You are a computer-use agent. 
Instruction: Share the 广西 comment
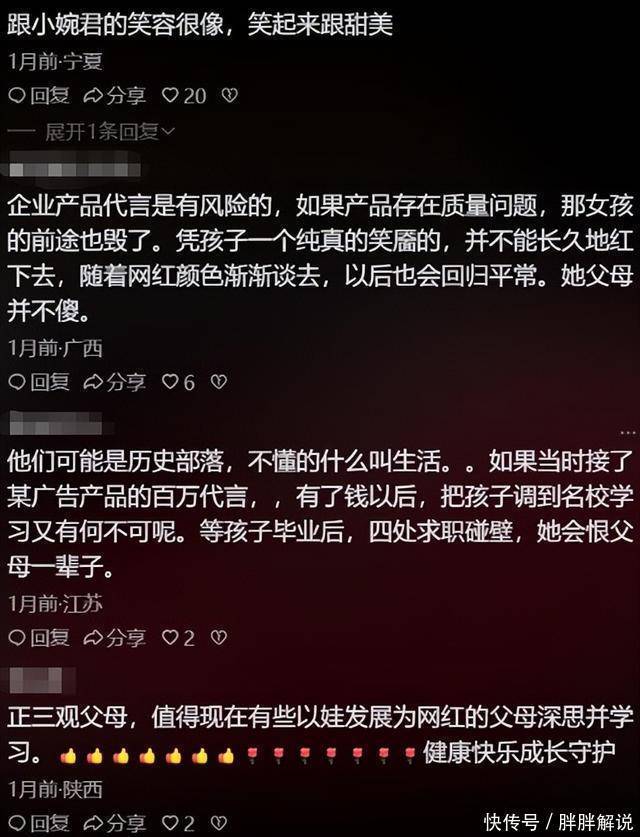[x=115, y=382]
